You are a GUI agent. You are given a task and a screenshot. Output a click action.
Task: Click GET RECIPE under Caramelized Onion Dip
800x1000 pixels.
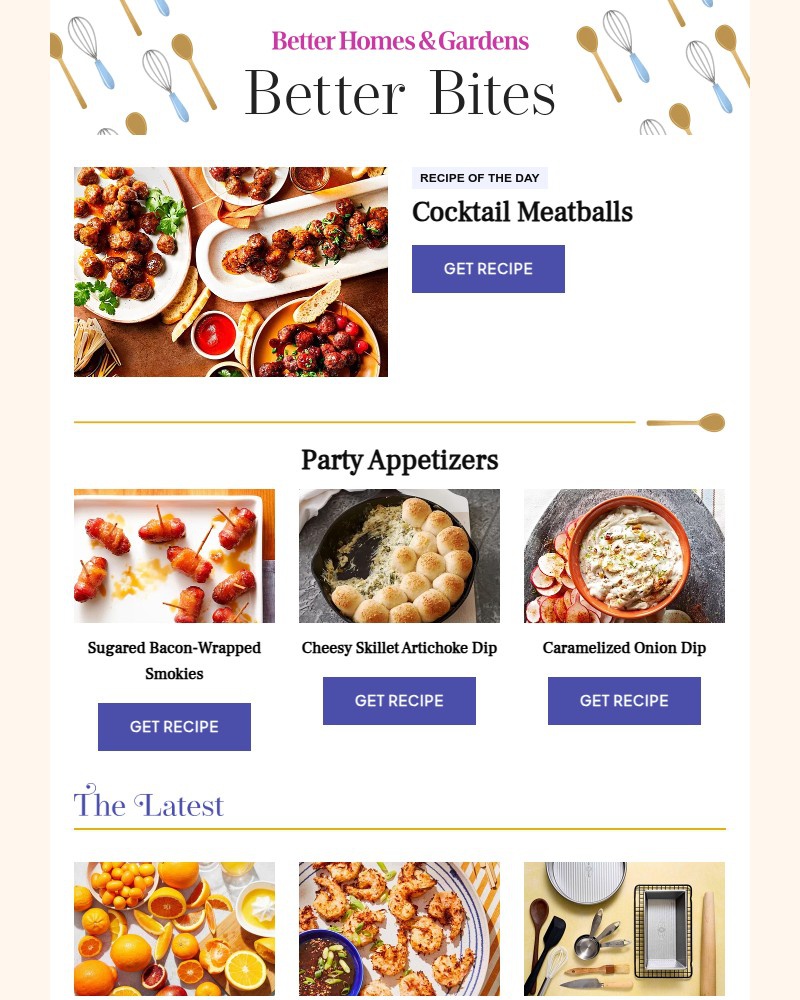(x=624, y=701)
